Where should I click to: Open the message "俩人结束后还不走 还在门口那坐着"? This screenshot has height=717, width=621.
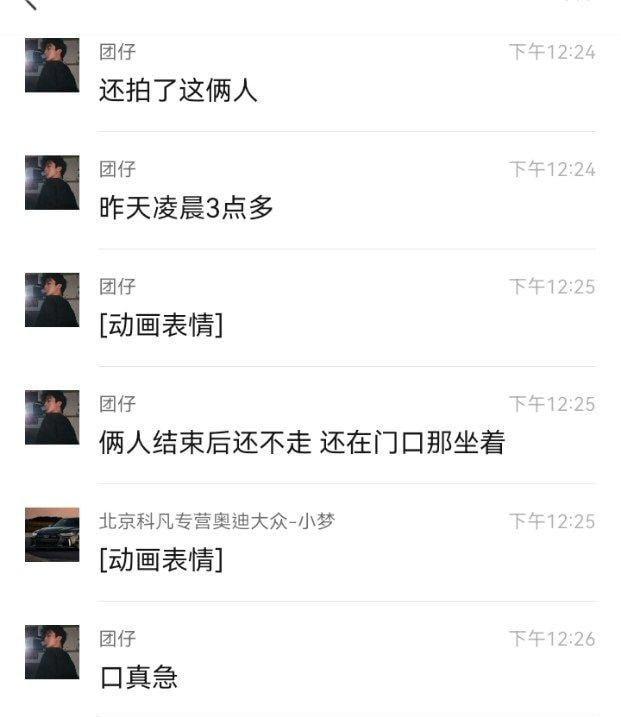(x=301, y=443)
